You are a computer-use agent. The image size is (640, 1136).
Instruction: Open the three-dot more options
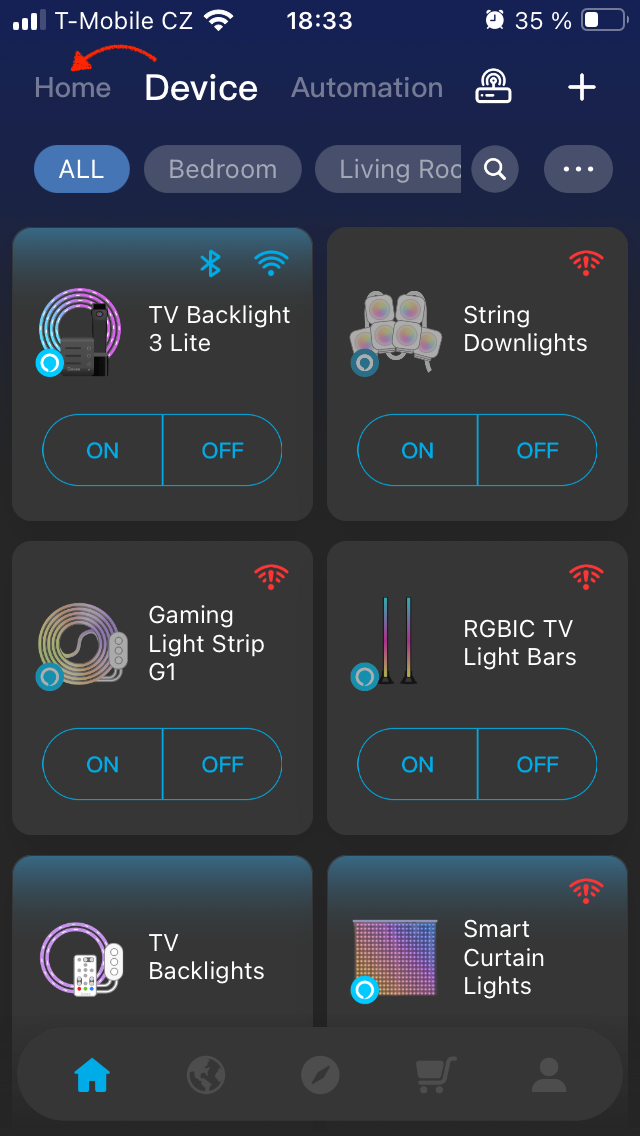[578, 169]
